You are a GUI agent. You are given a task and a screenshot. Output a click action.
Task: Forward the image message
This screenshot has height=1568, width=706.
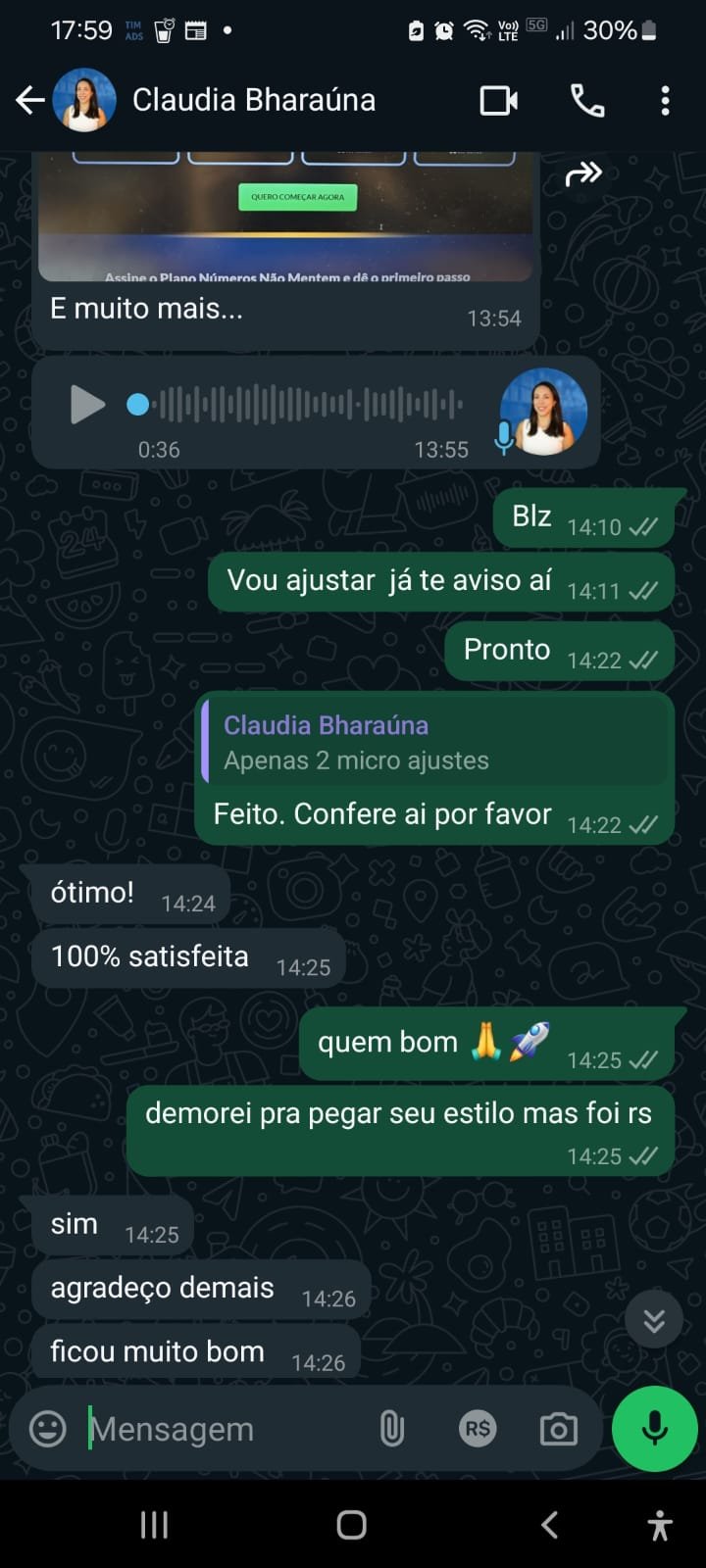pyautogui.click(x=583, y=174)
